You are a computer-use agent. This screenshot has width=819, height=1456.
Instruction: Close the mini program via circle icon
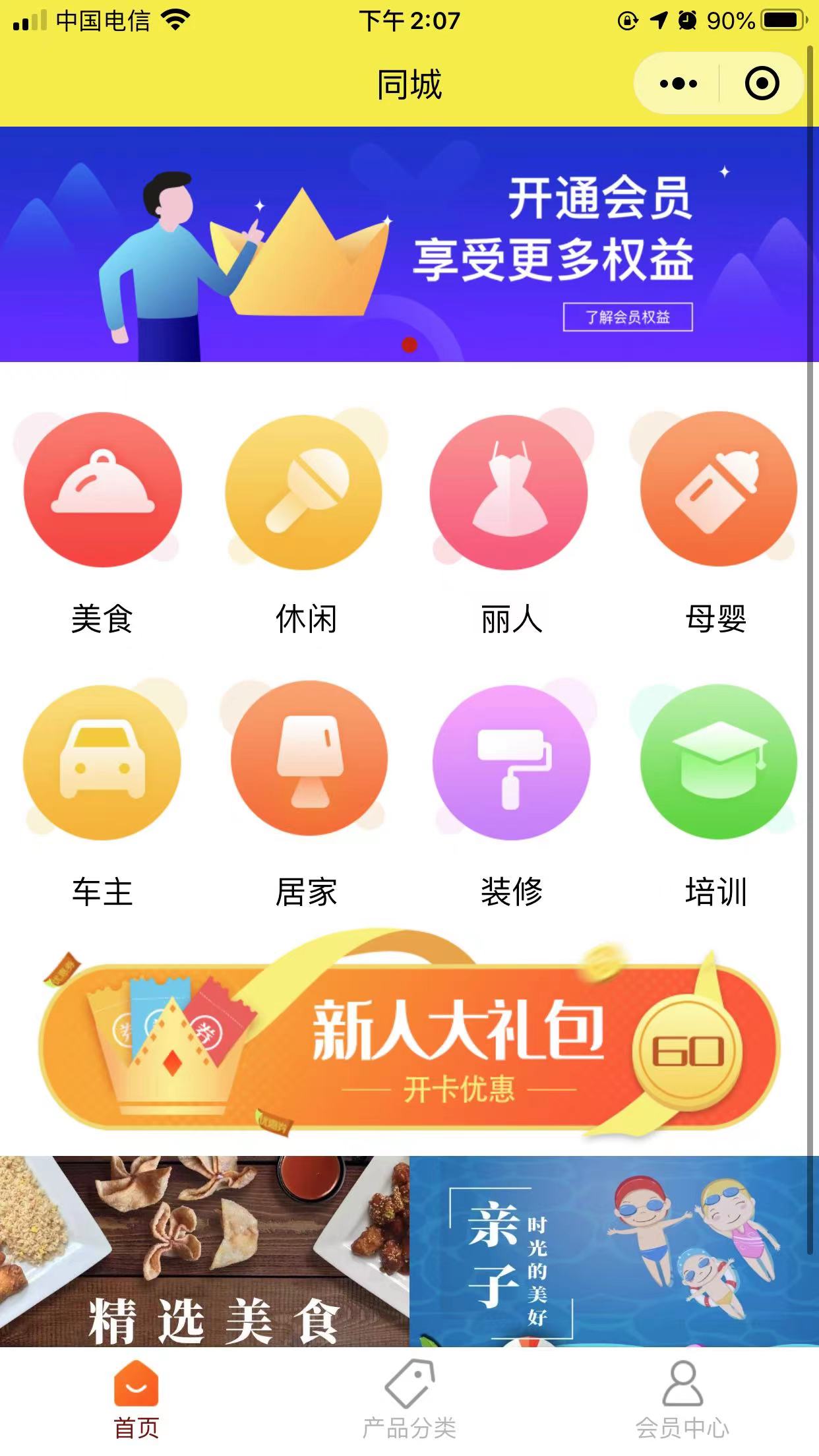click(762, 84)
